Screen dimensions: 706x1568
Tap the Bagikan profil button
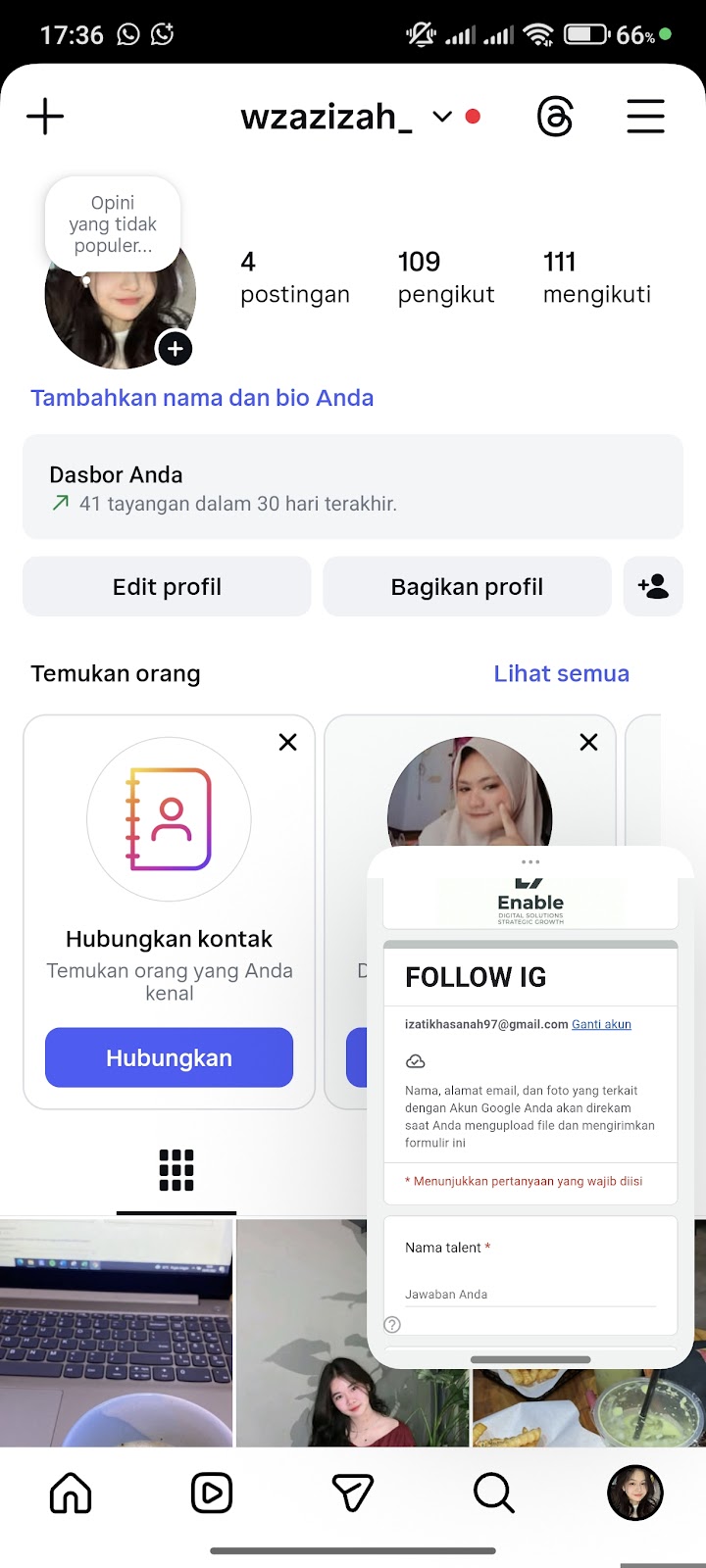click(x=467, y=587)
